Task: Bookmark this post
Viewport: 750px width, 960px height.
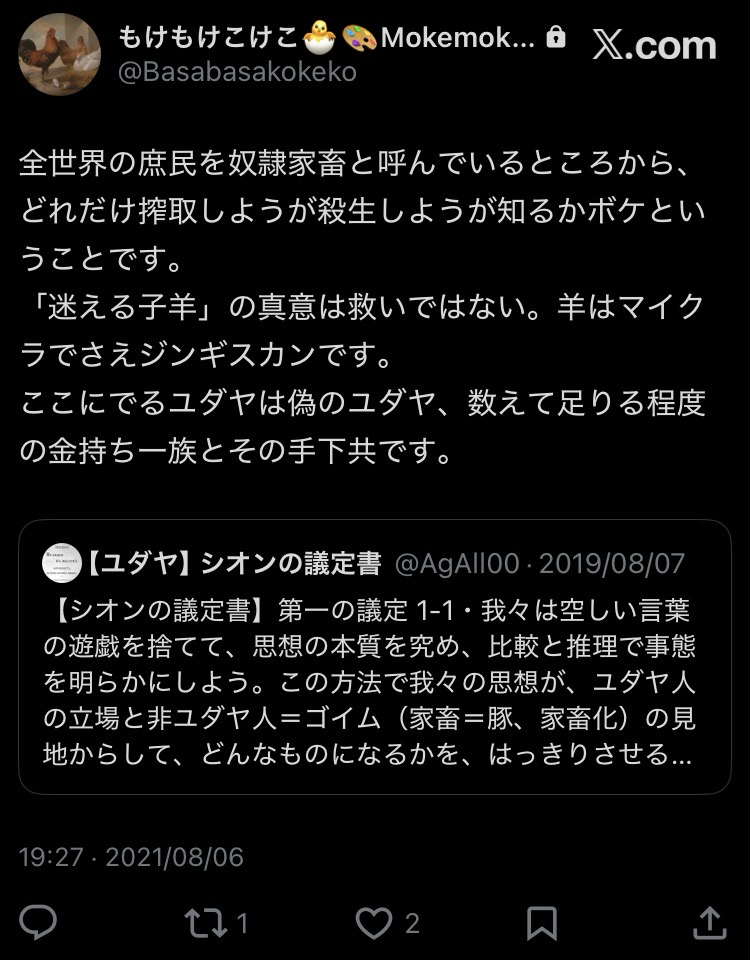Action: (x=542, y=922)
